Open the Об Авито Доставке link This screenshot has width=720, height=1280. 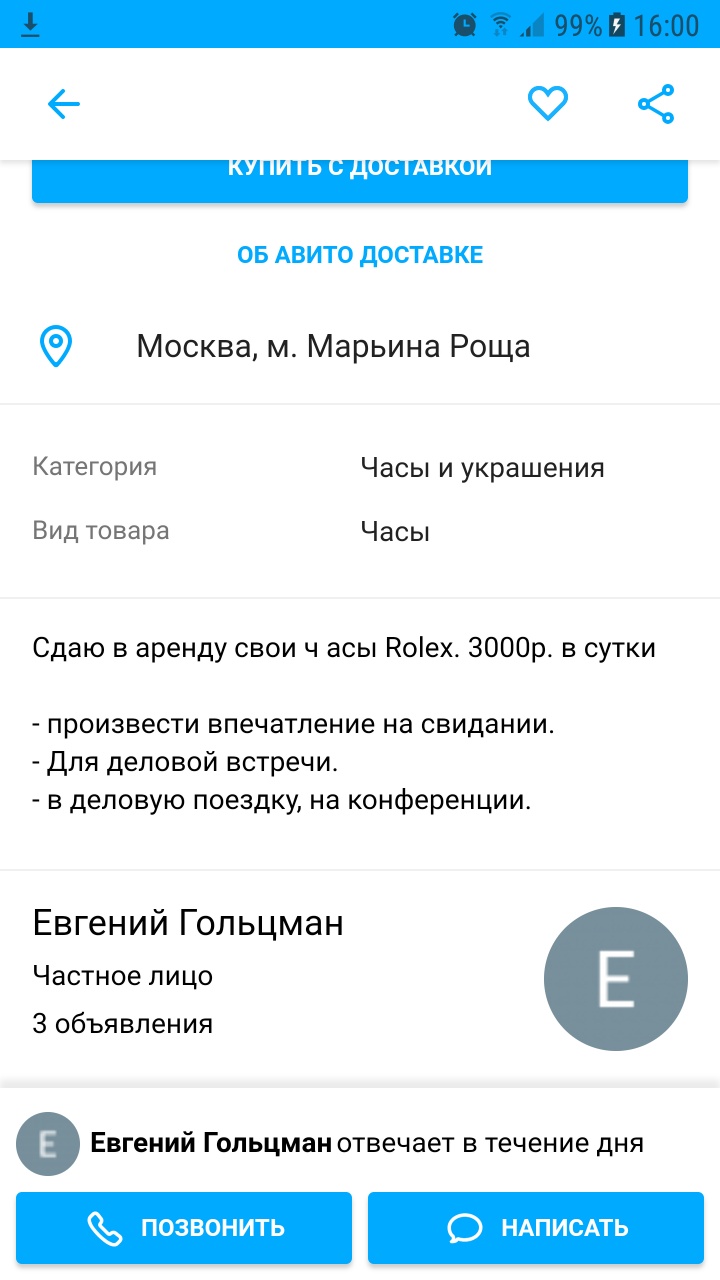[360, 255]
